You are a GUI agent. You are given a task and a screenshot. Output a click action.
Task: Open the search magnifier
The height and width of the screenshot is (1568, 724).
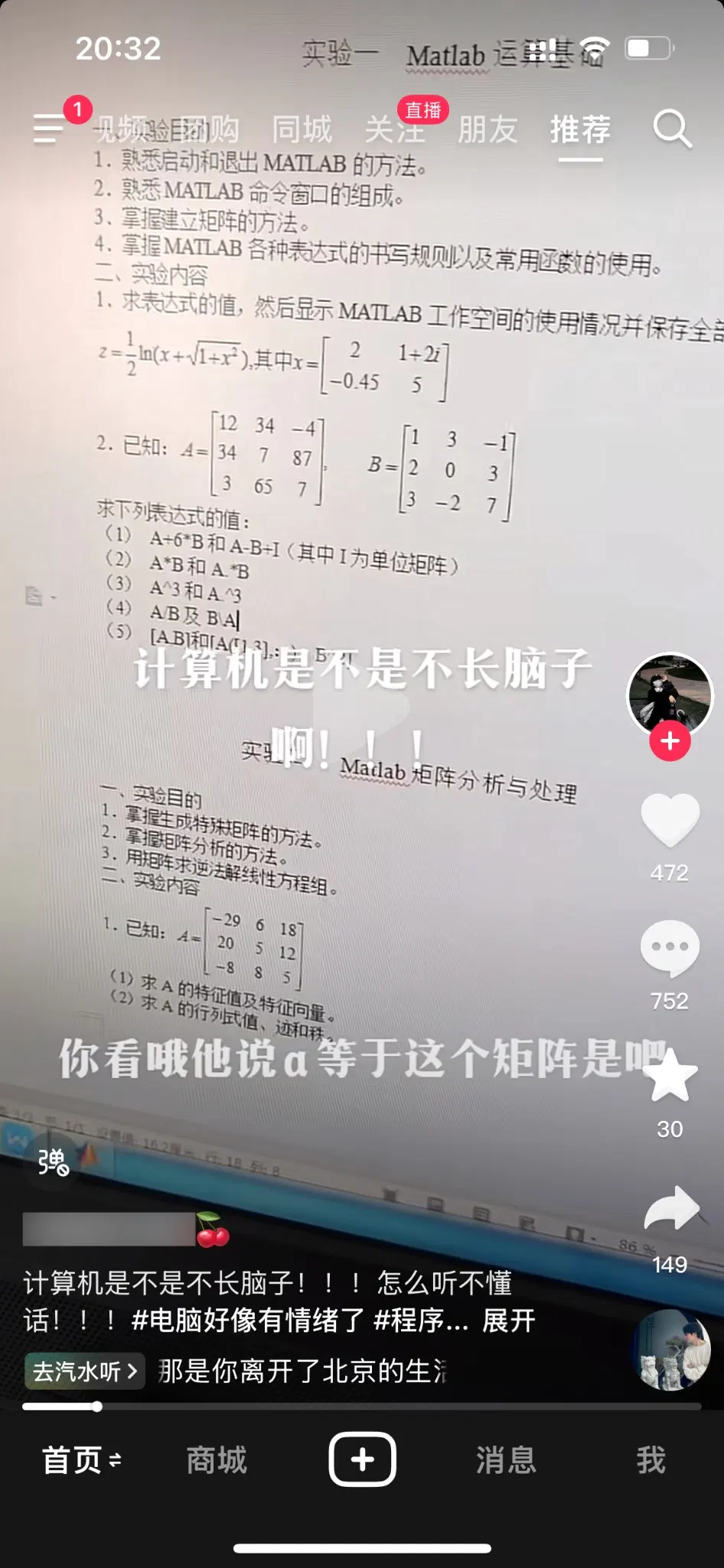click(672, 129)
